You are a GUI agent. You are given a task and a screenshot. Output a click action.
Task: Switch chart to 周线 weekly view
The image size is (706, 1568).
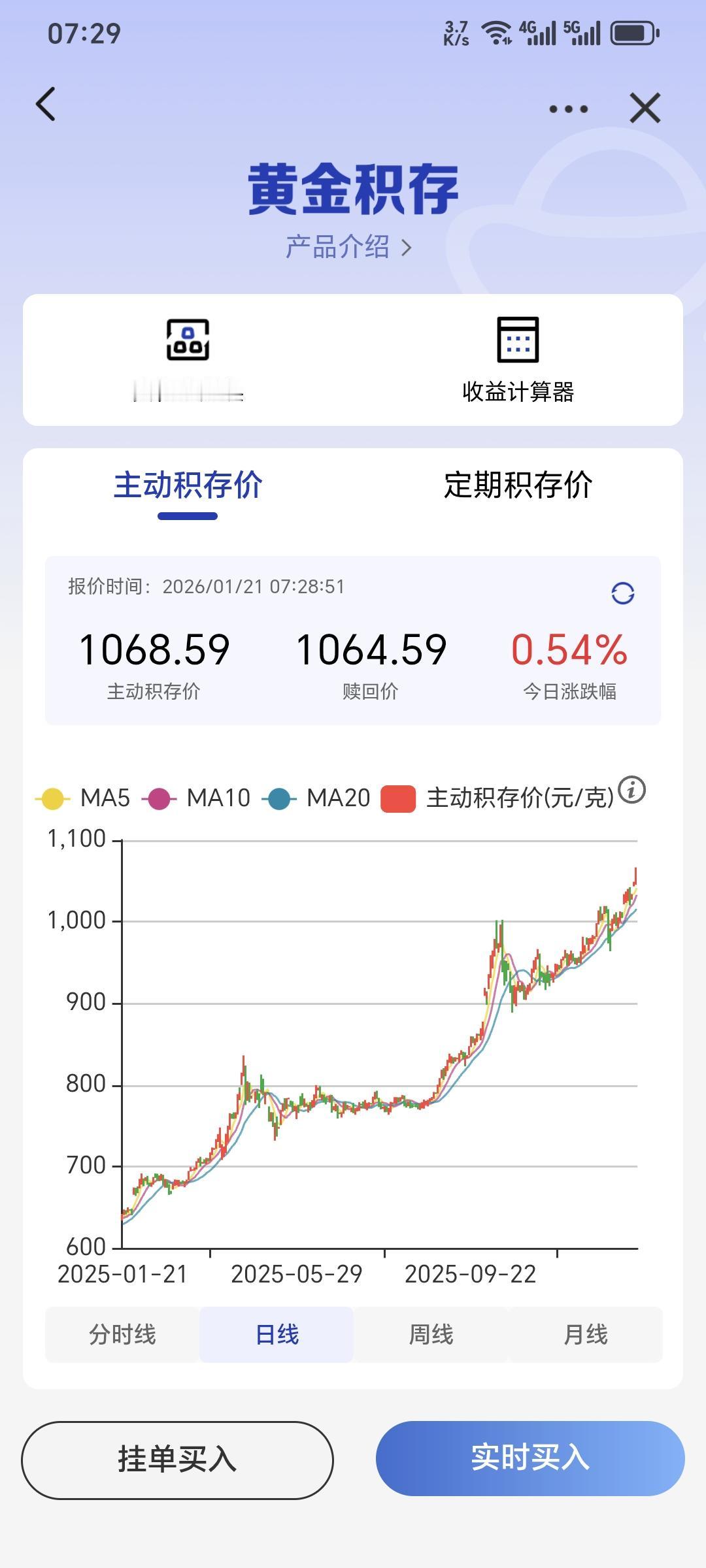pos(431,1335)
